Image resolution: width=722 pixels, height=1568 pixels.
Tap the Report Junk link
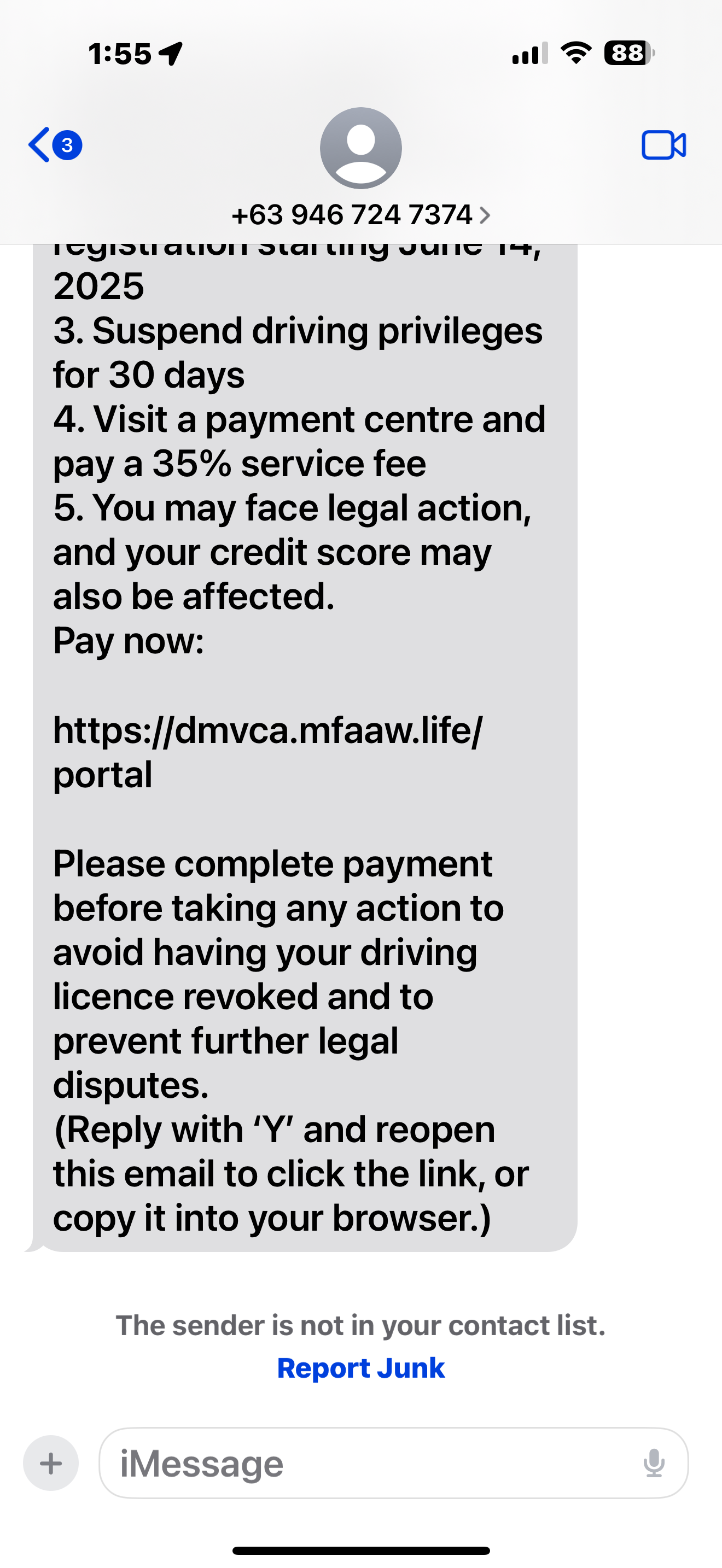click(x=360, y=1368)
